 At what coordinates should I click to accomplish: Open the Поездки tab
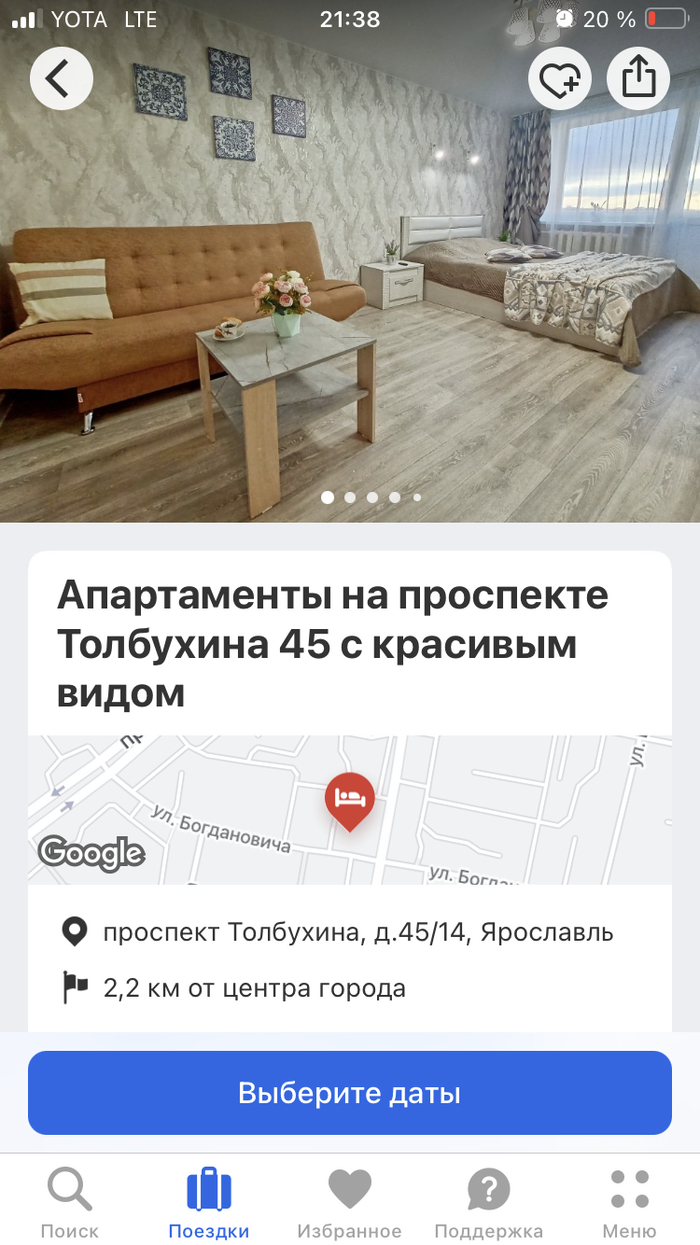coord(209,1203)
